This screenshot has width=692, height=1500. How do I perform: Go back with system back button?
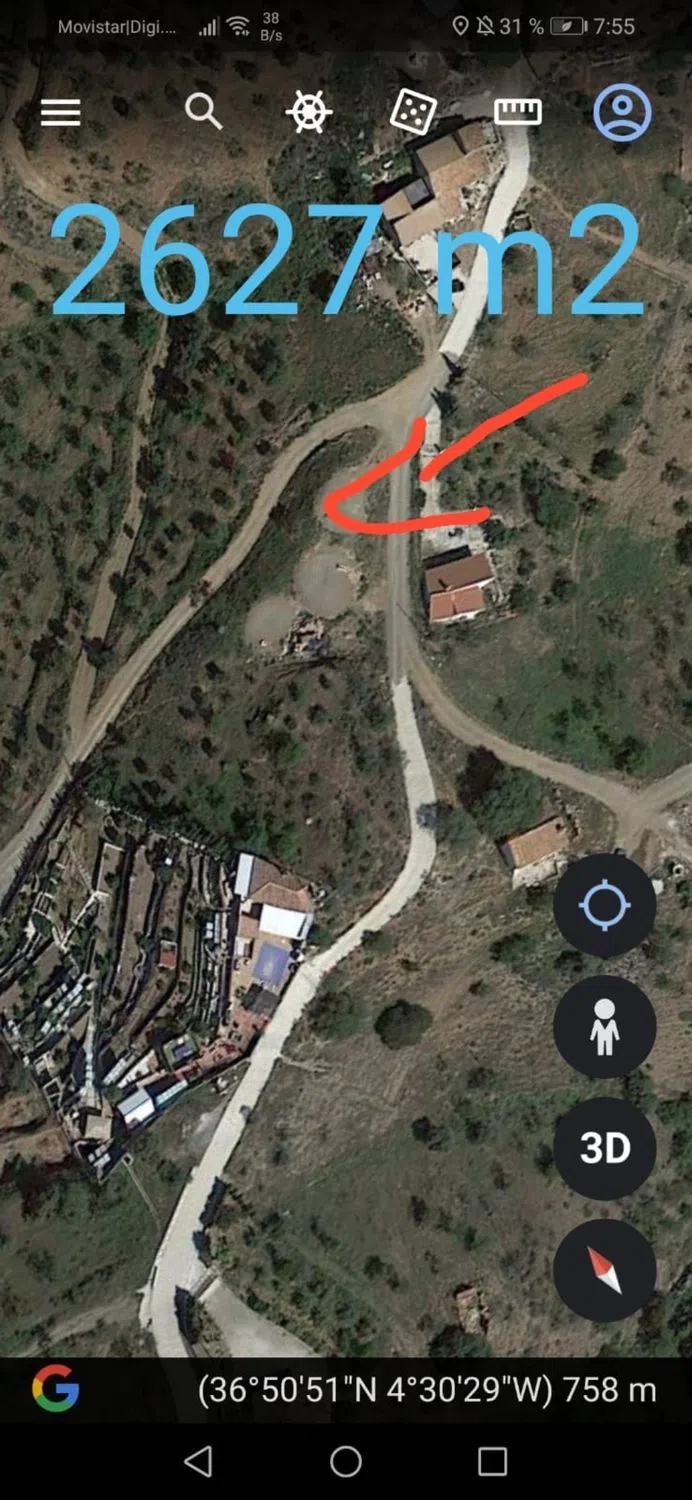point(199,1461)
